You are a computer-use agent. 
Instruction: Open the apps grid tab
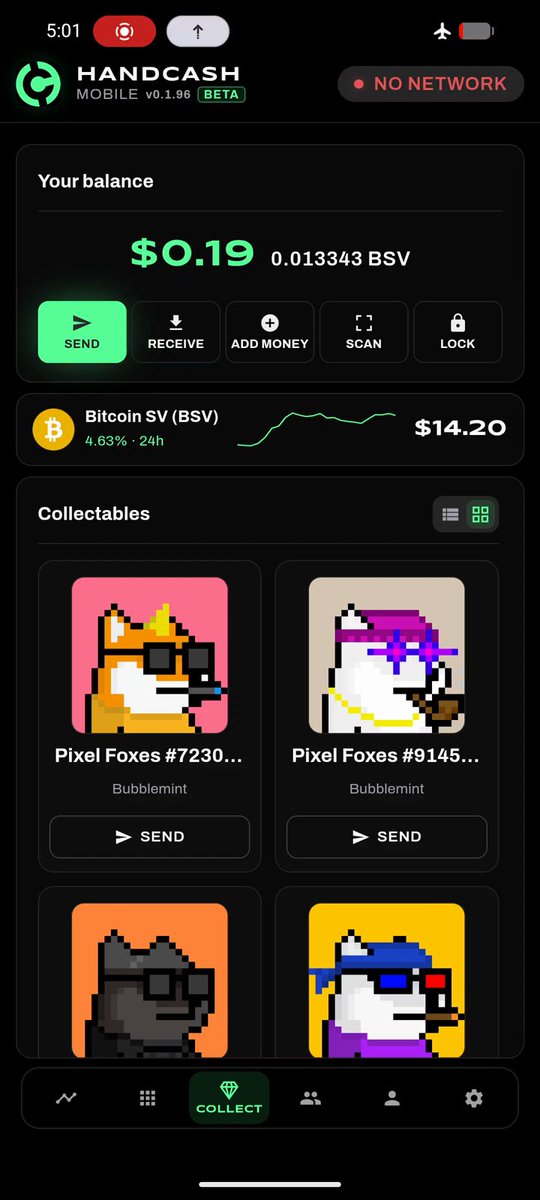tap(148, 1098)
